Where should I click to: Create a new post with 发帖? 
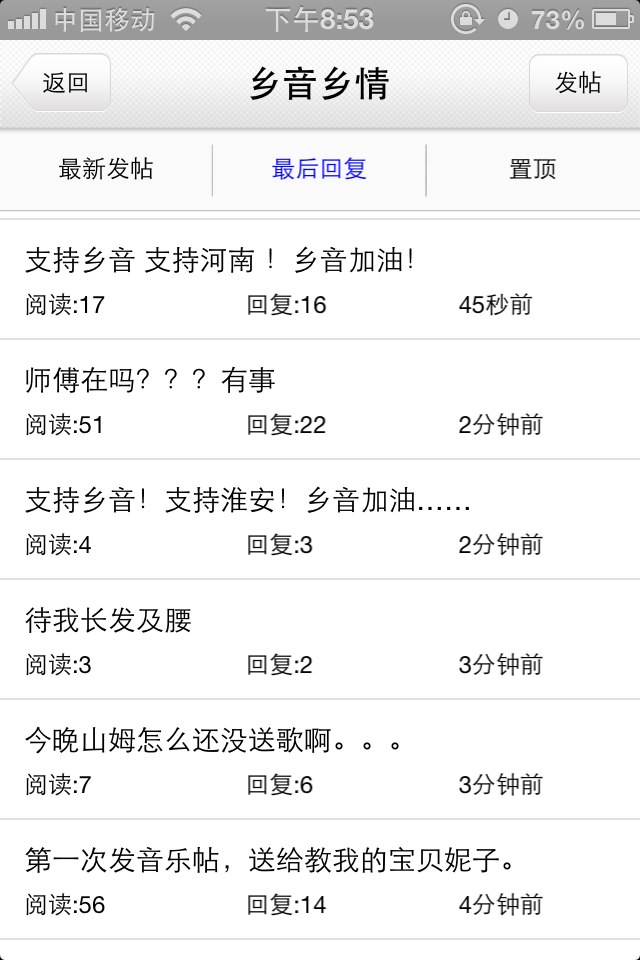[x=577, y=83]
